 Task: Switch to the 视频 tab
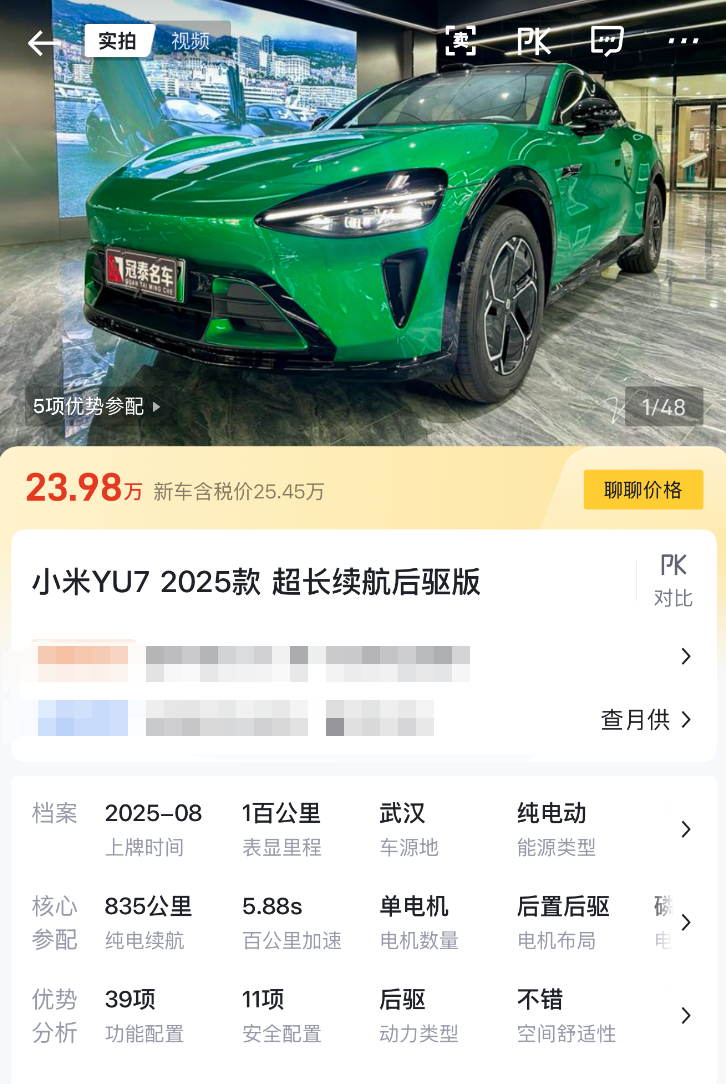190,41
